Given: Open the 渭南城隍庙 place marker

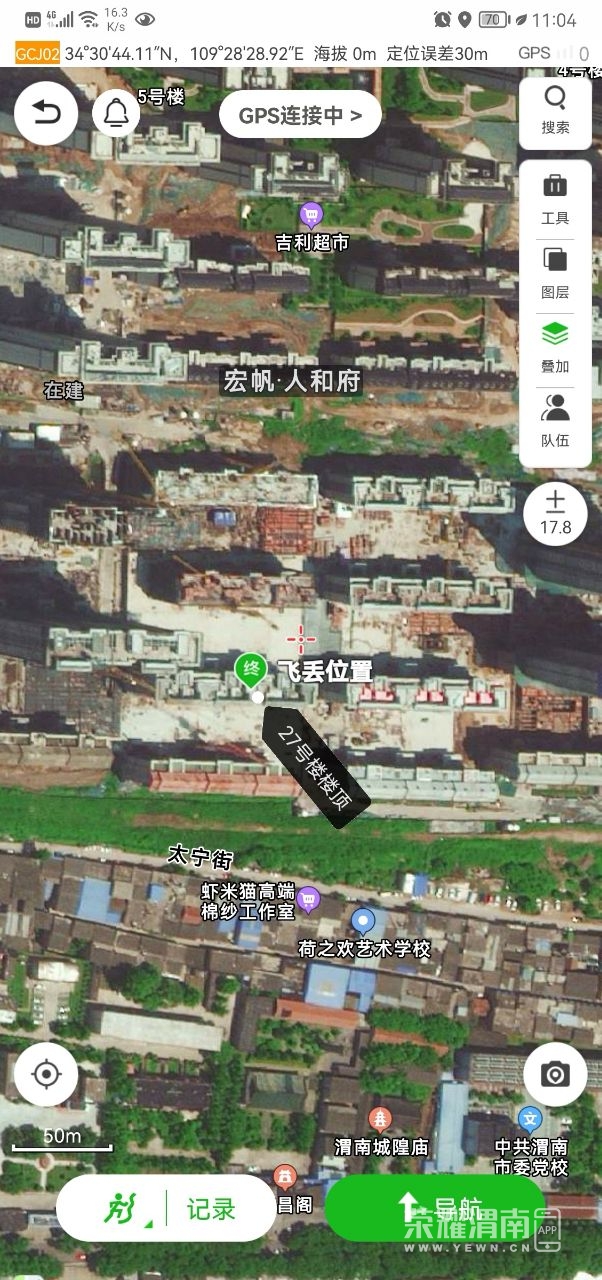Looking at the screenshot, I should 380,1119.
